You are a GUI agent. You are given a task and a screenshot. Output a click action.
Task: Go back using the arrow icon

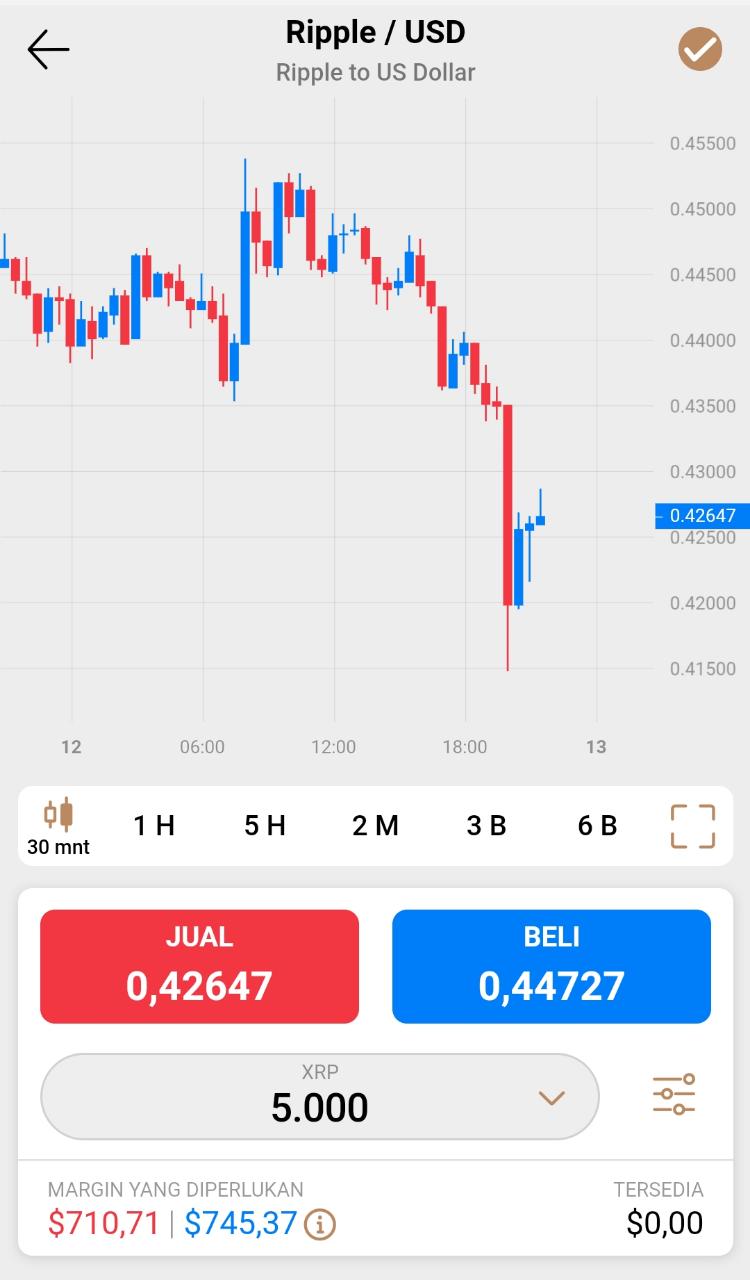[48, 49]
